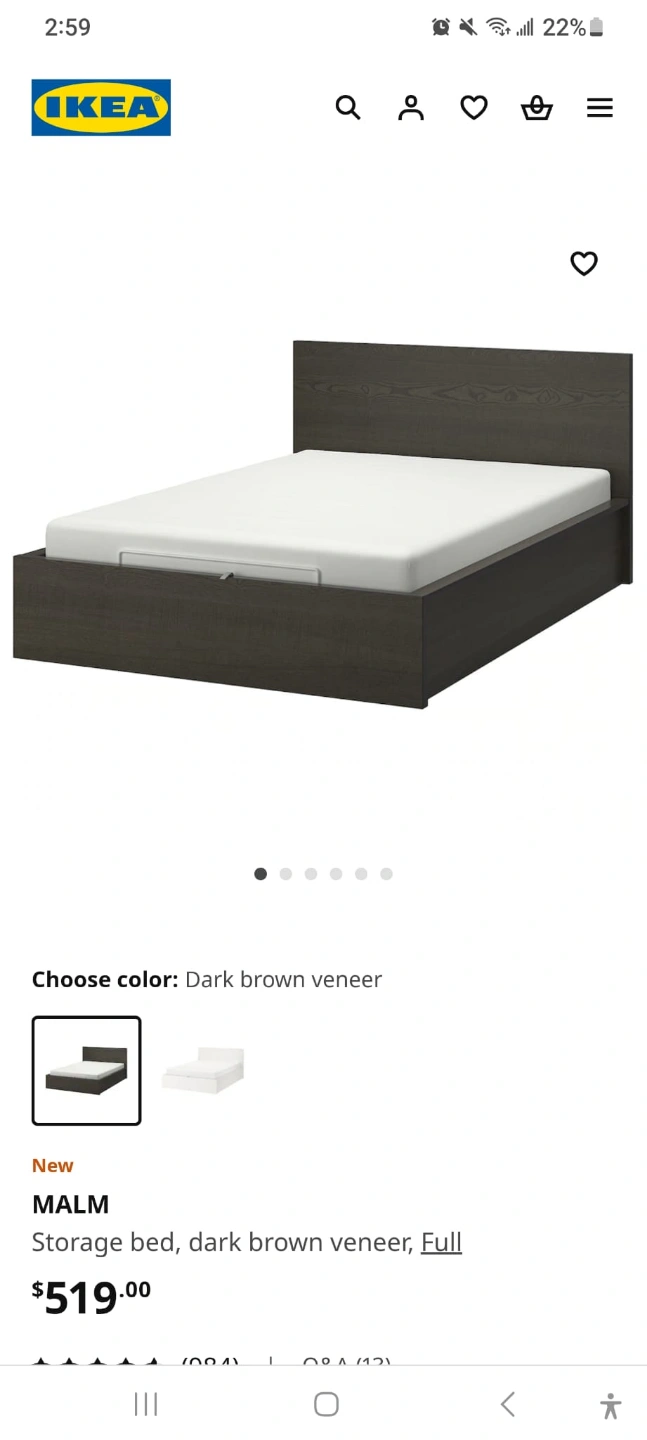Viewport: 647px width, 1440px height.
Task: Go to the IKEA home page
Action: coord(101,107)
